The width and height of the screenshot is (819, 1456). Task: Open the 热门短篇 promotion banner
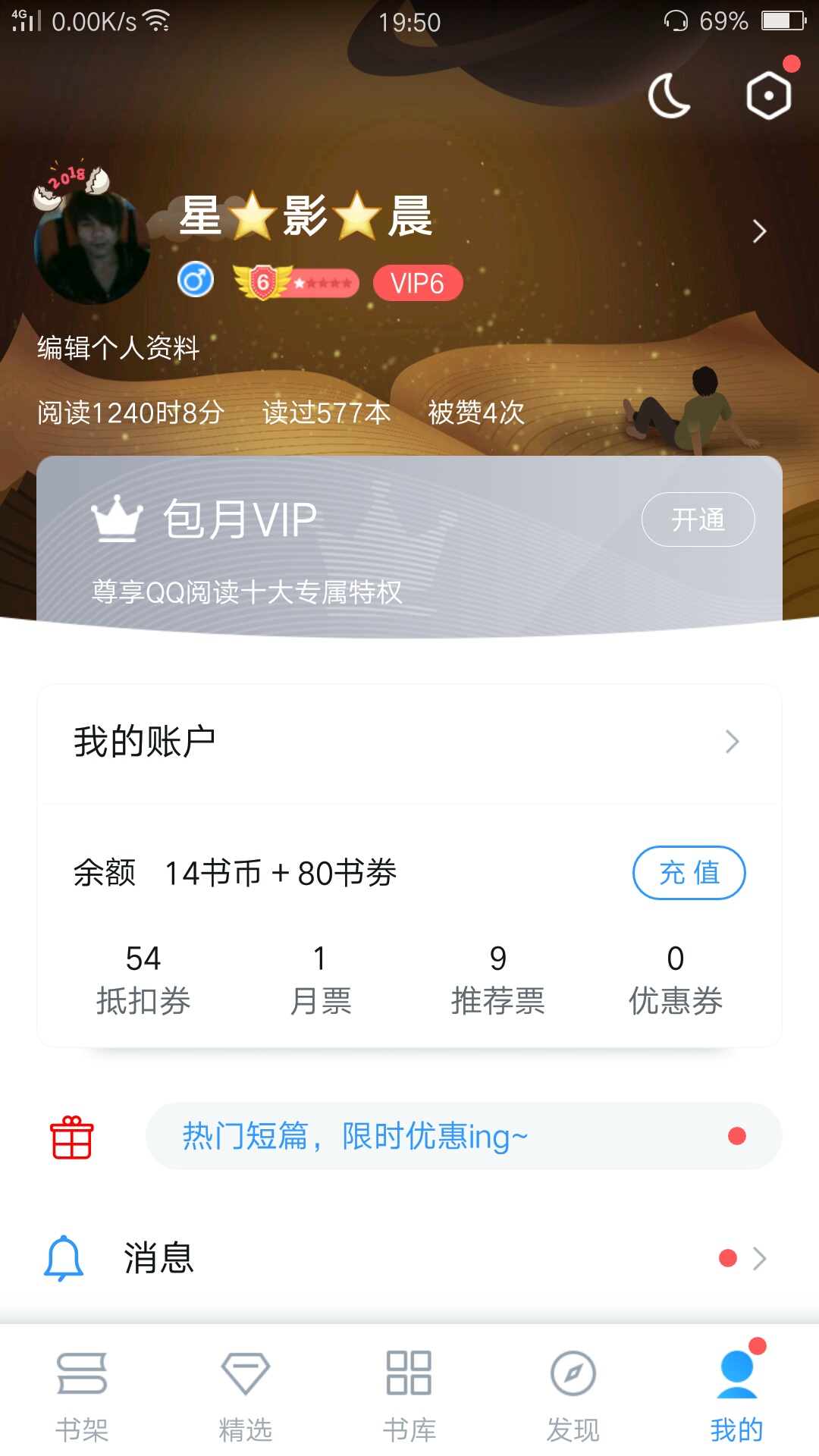tap(463, 1136)
